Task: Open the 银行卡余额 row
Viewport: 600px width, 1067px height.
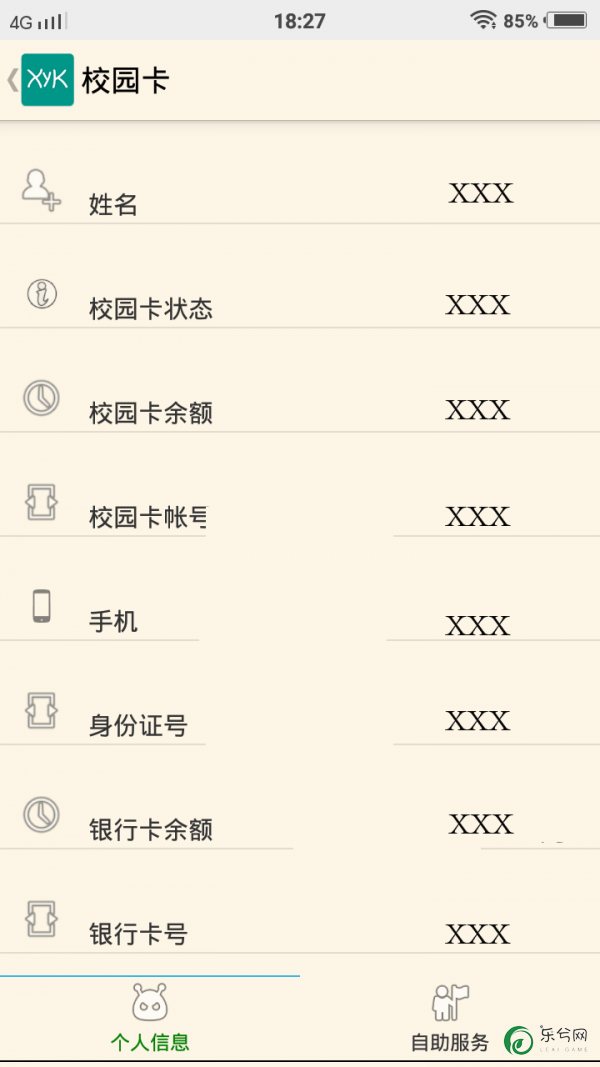Action: point(300,817)
